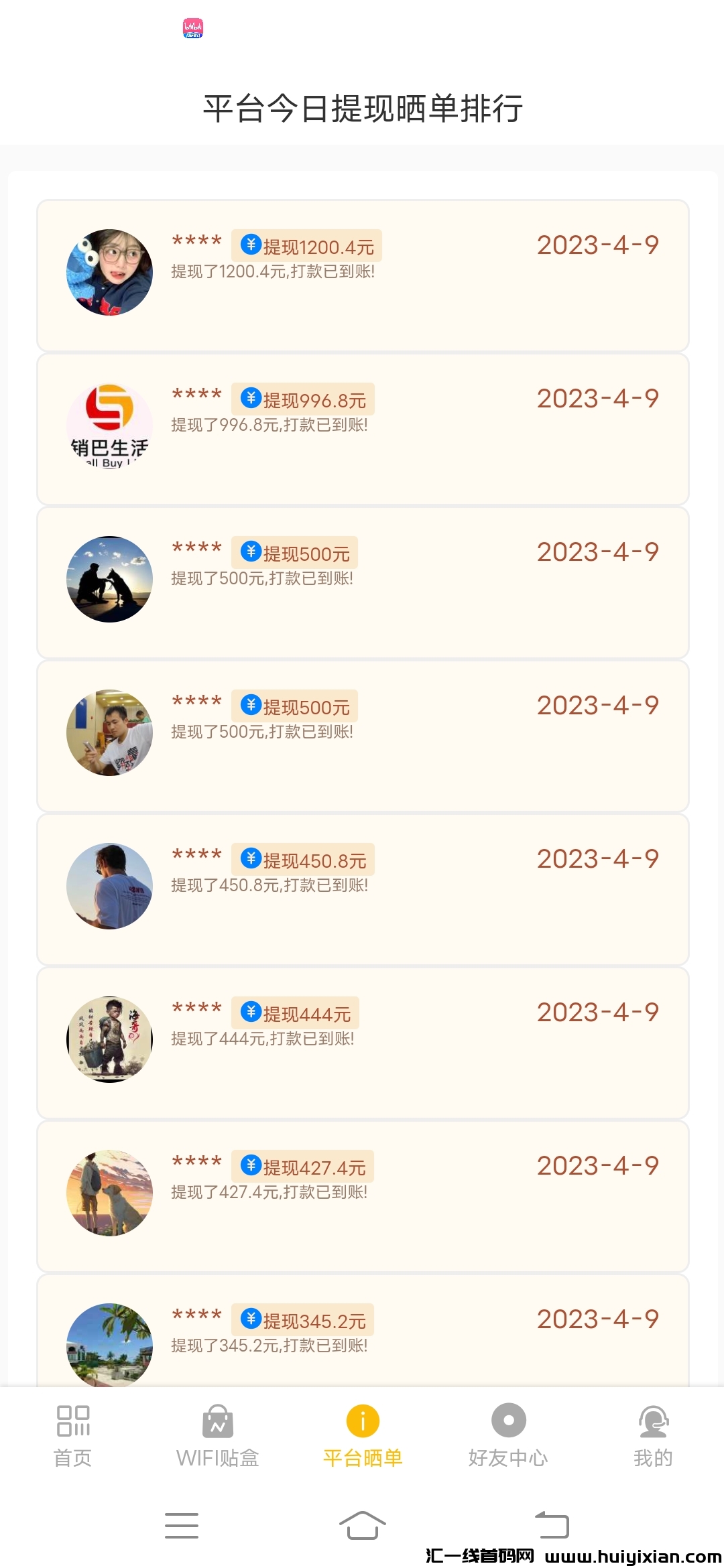Select the 平台晒单 tab
Image resolution: width=724 pixels, height=1568 pixels.
[363, 1435]
